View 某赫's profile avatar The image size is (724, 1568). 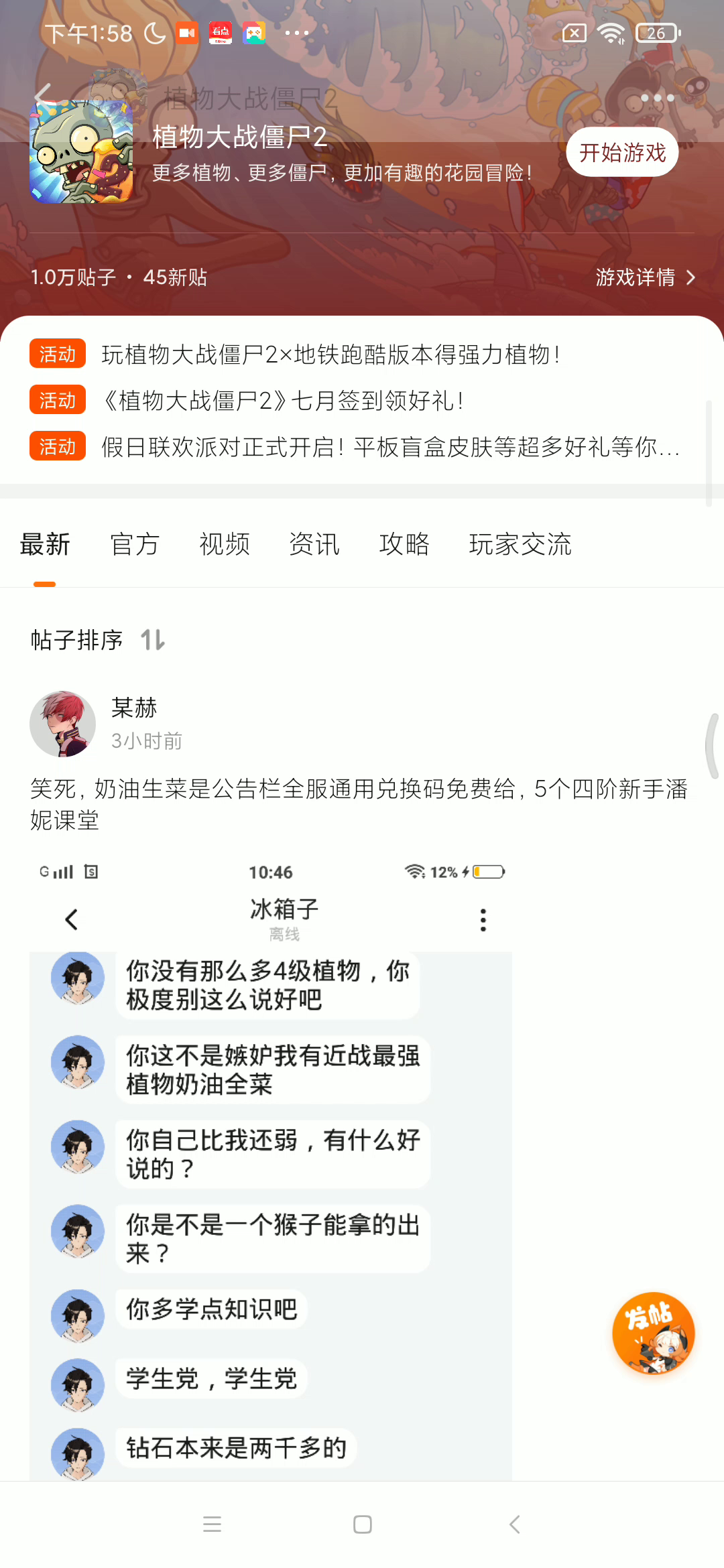(63, 724)
